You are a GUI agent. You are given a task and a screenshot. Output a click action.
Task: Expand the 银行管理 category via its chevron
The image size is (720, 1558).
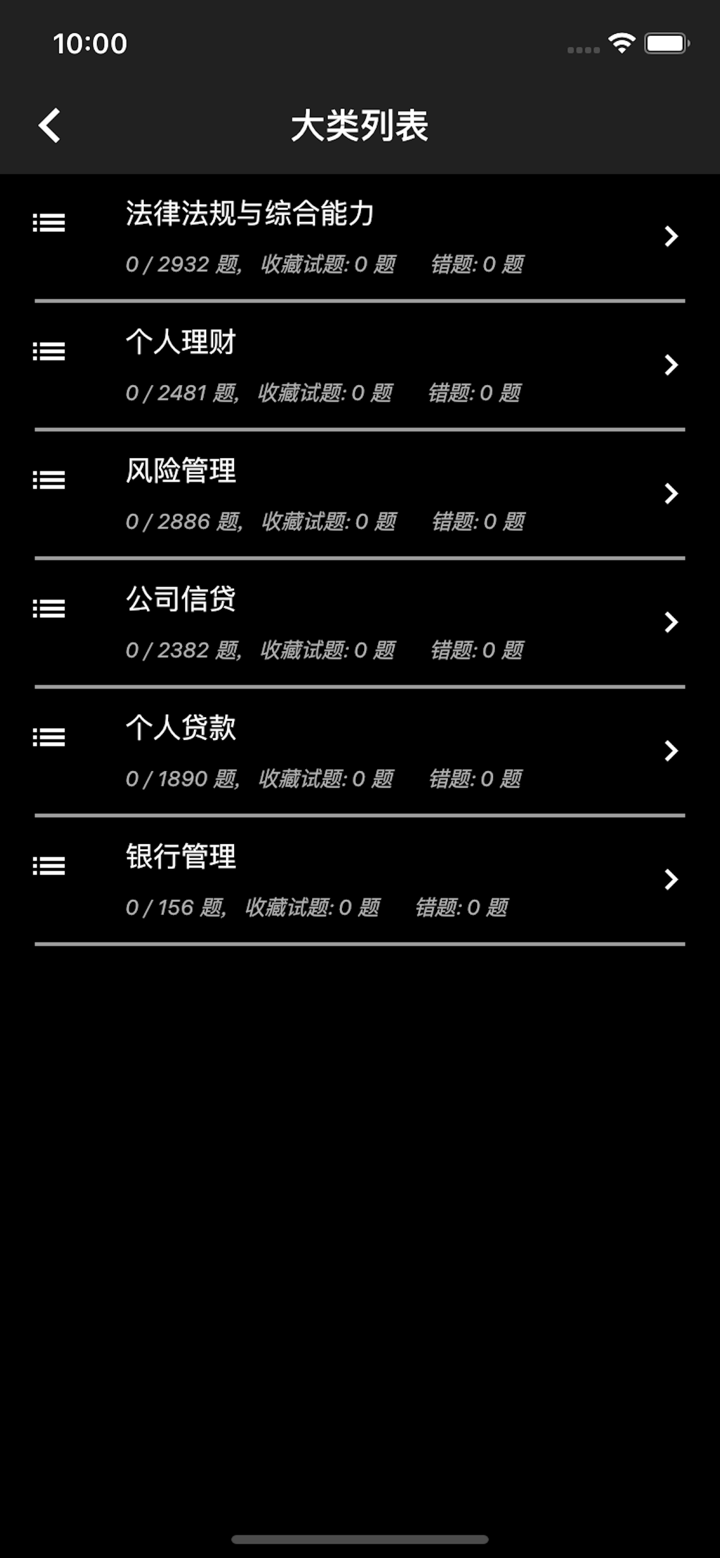pyautogui.click(x=671, y=879)
